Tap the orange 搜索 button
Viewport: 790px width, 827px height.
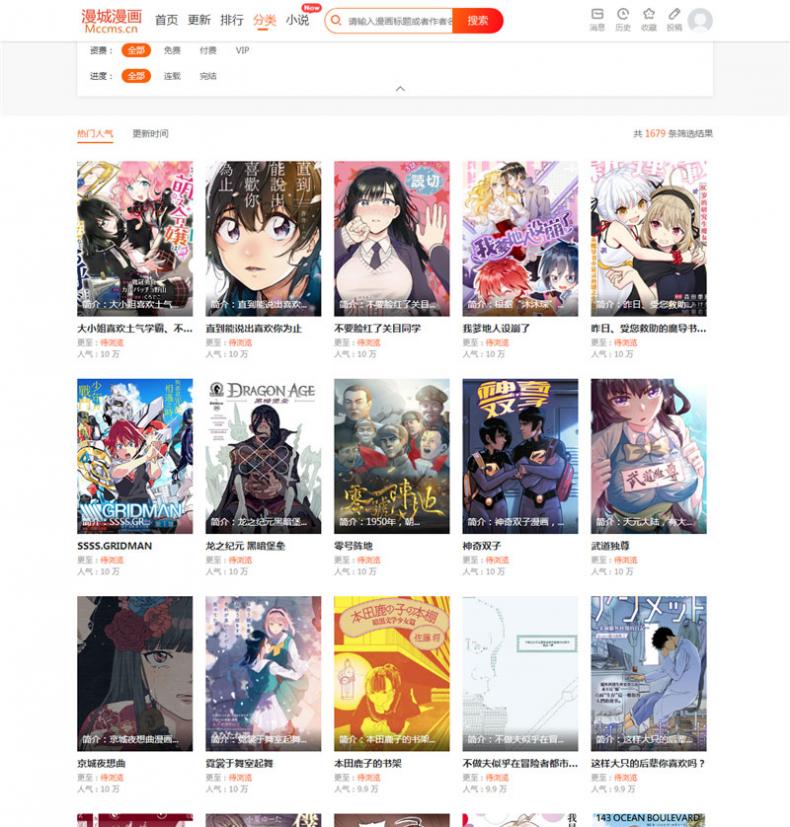[477, 20]
